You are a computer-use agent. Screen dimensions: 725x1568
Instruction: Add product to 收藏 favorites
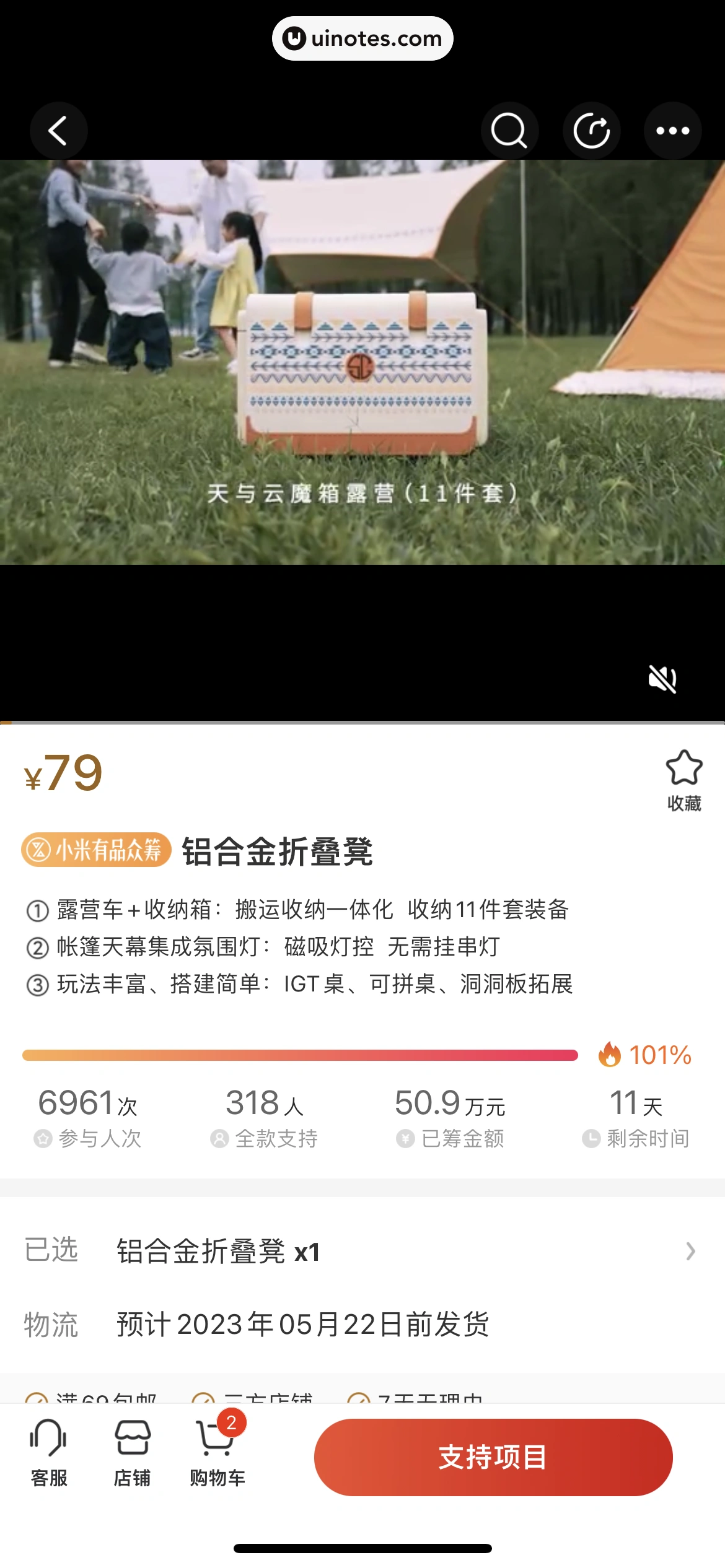683,780
